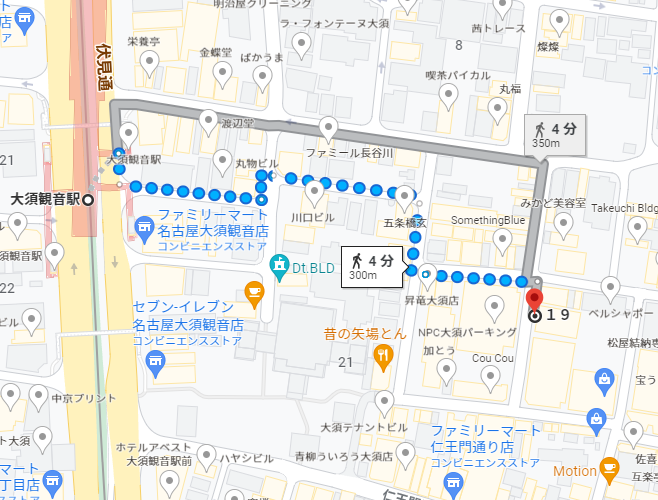Open Dt.BLD café marker
This screenshot has height=500, width=658.
coord(280,266)
